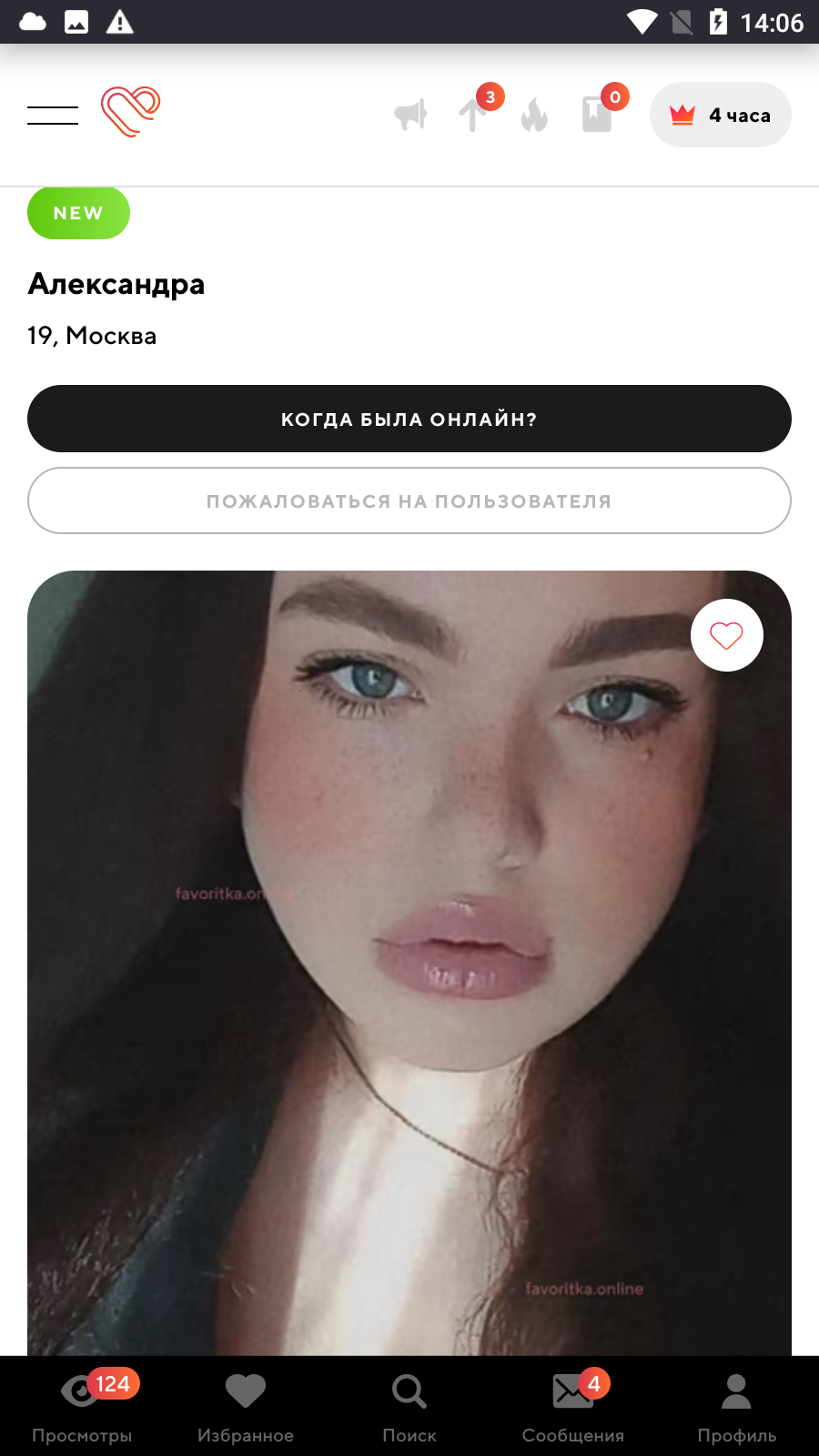
Task: Switch to the Избранное tab
Action: (x=246, y=1407)
